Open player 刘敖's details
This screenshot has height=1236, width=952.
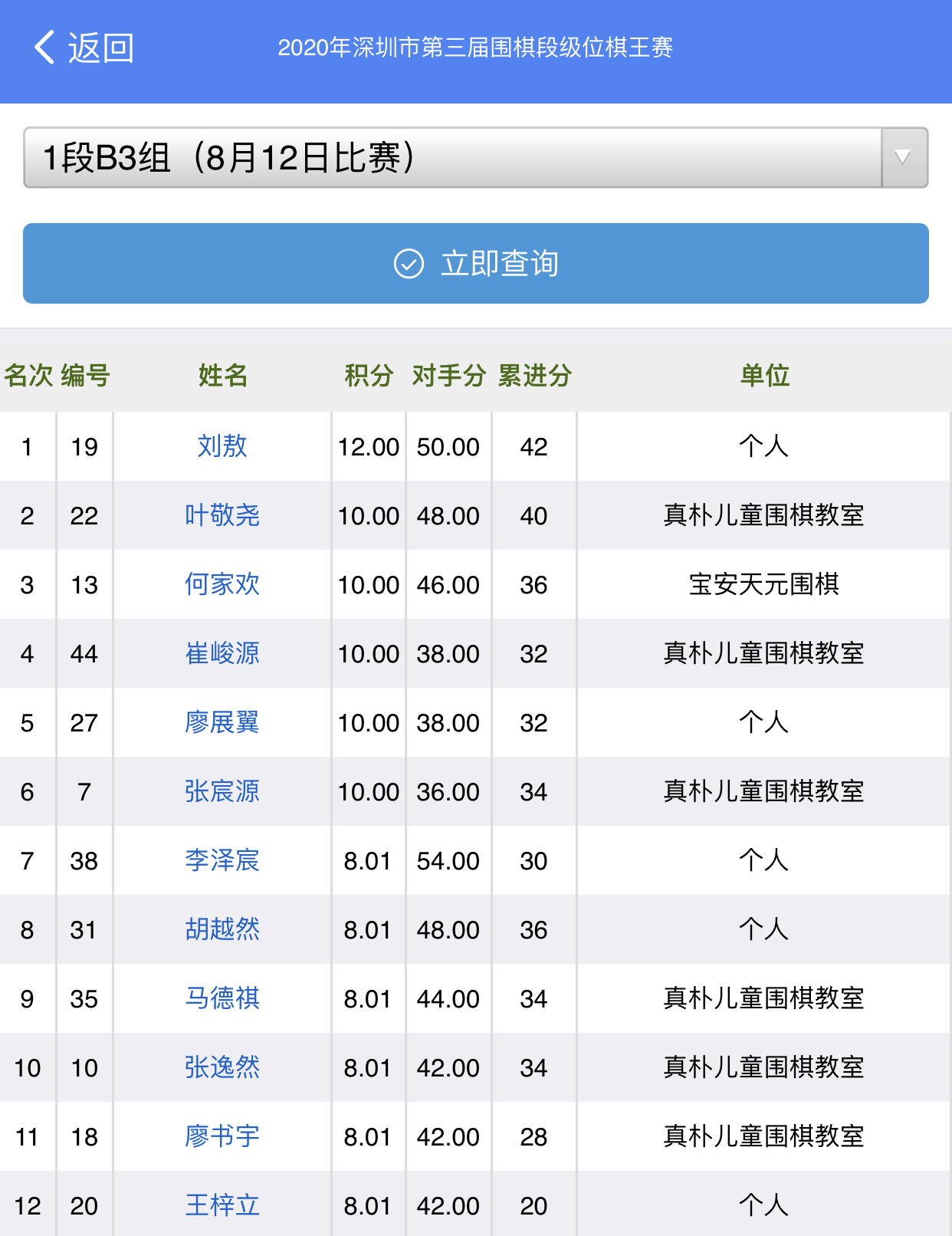222,446
